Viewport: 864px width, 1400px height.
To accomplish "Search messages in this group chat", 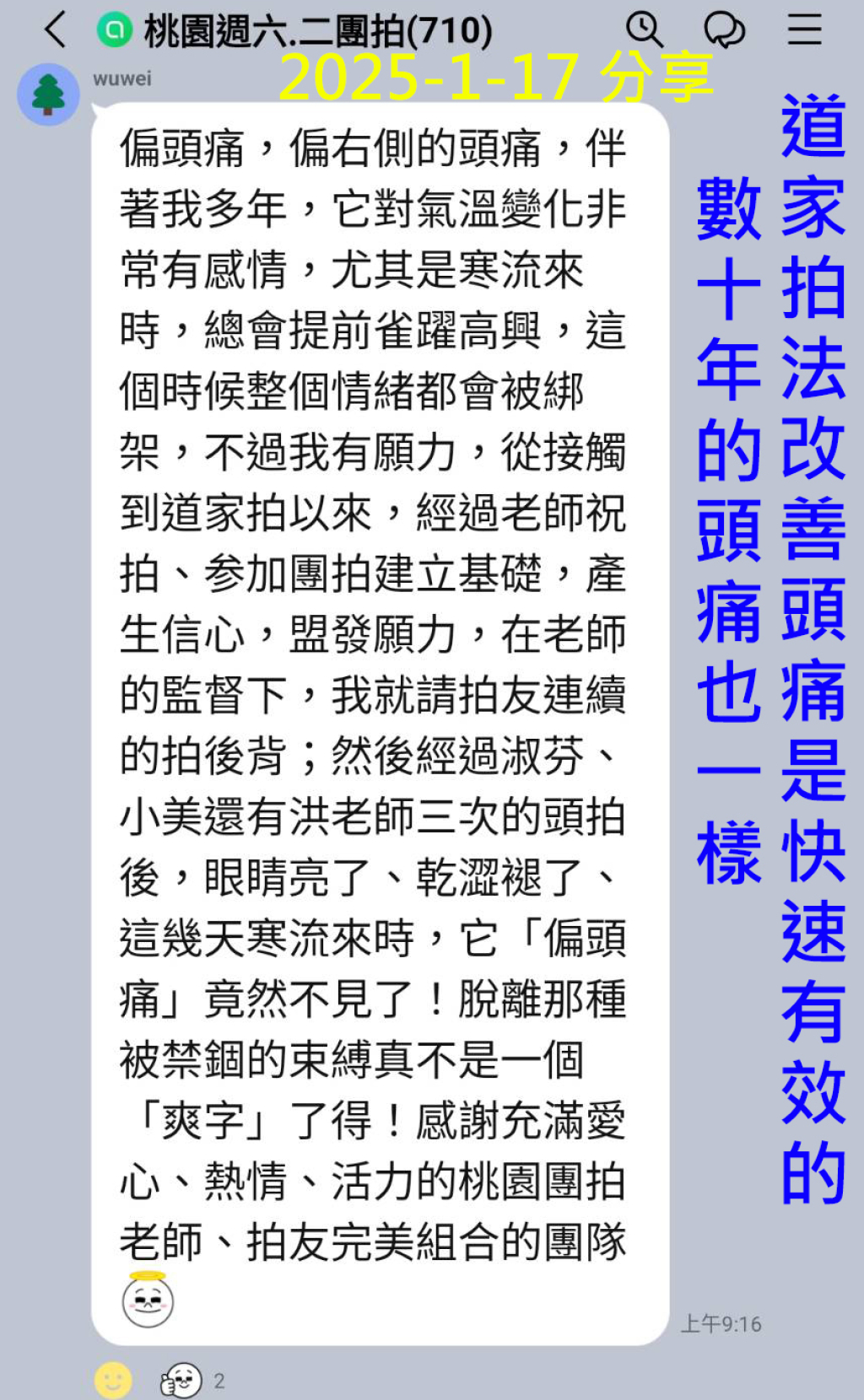I will point(645,30).
